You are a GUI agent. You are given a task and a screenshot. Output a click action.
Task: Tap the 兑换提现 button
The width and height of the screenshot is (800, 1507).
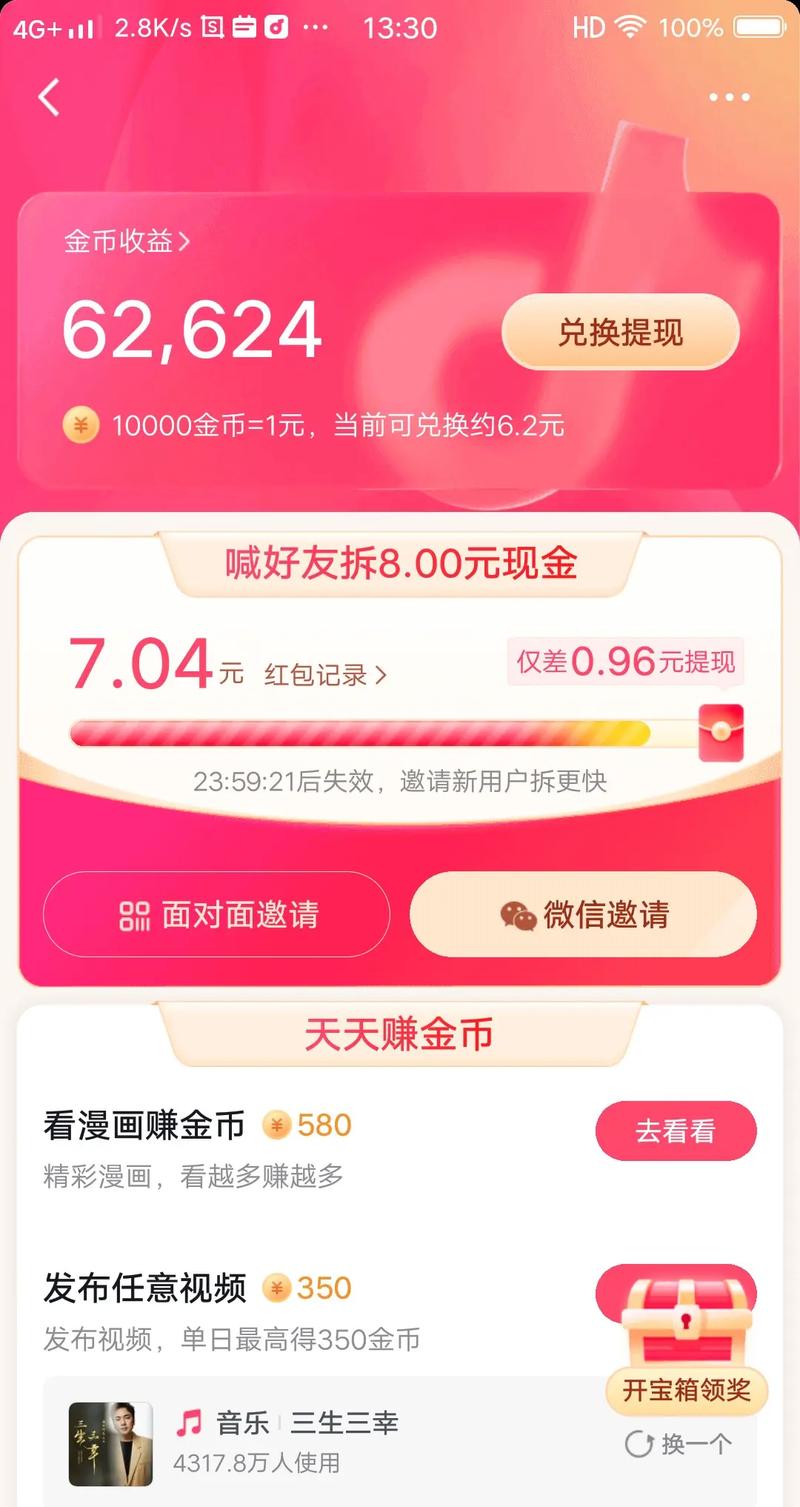(x=620, y=332)
